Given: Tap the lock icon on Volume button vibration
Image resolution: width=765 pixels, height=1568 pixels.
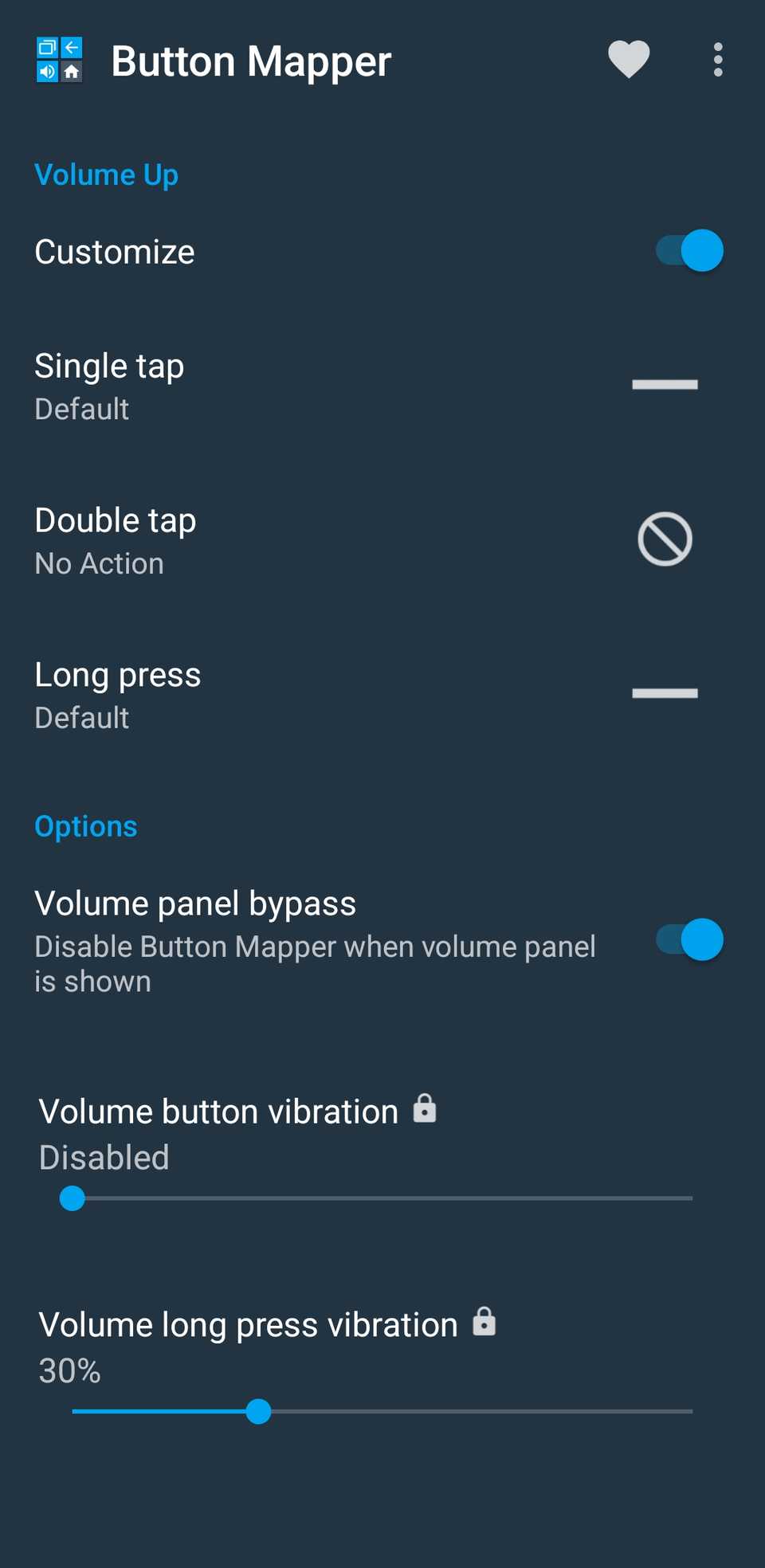Looking at the screenshot, I should (424, 1107).
